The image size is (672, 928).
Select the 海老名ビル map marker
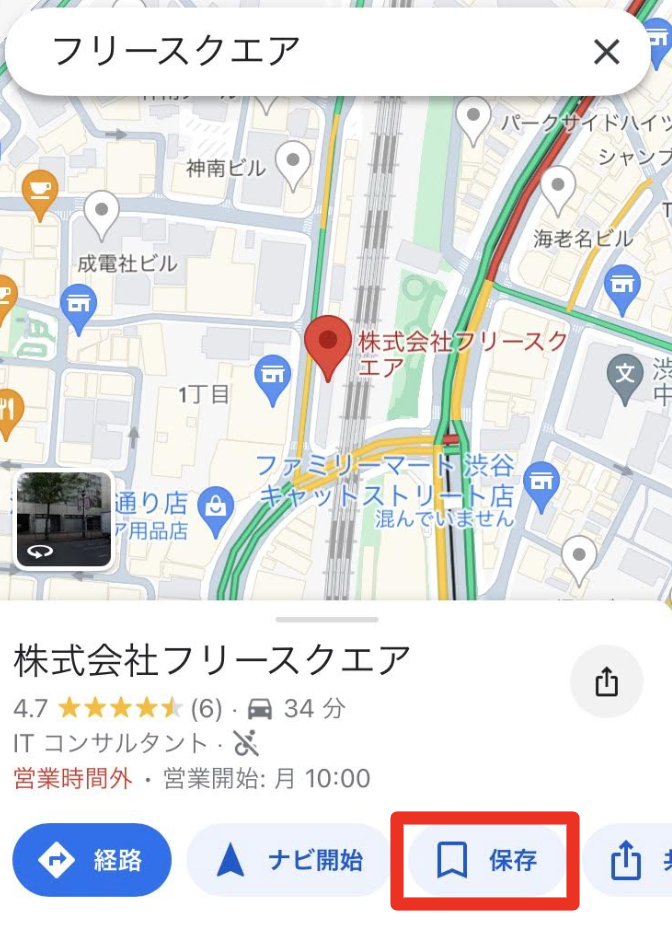557,187
